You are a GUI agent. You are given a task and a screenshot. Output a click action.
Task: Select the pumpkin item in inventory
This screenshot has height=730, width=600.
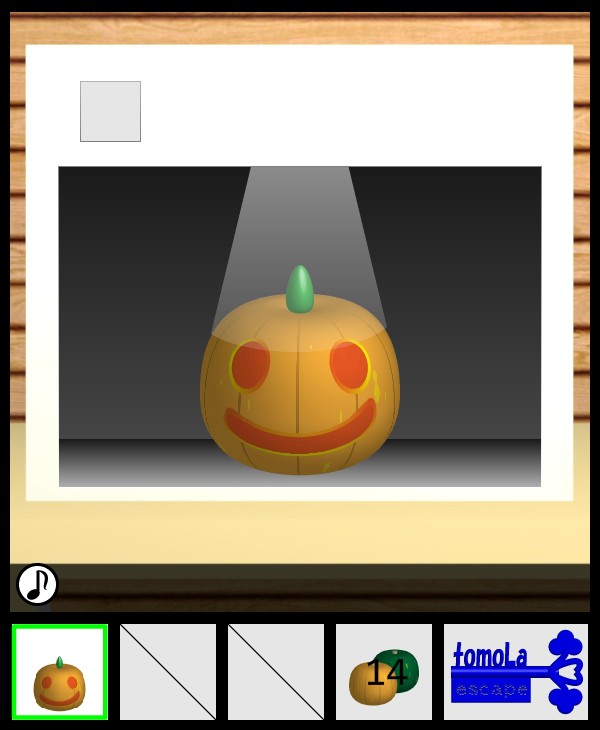tap(60, 672)
